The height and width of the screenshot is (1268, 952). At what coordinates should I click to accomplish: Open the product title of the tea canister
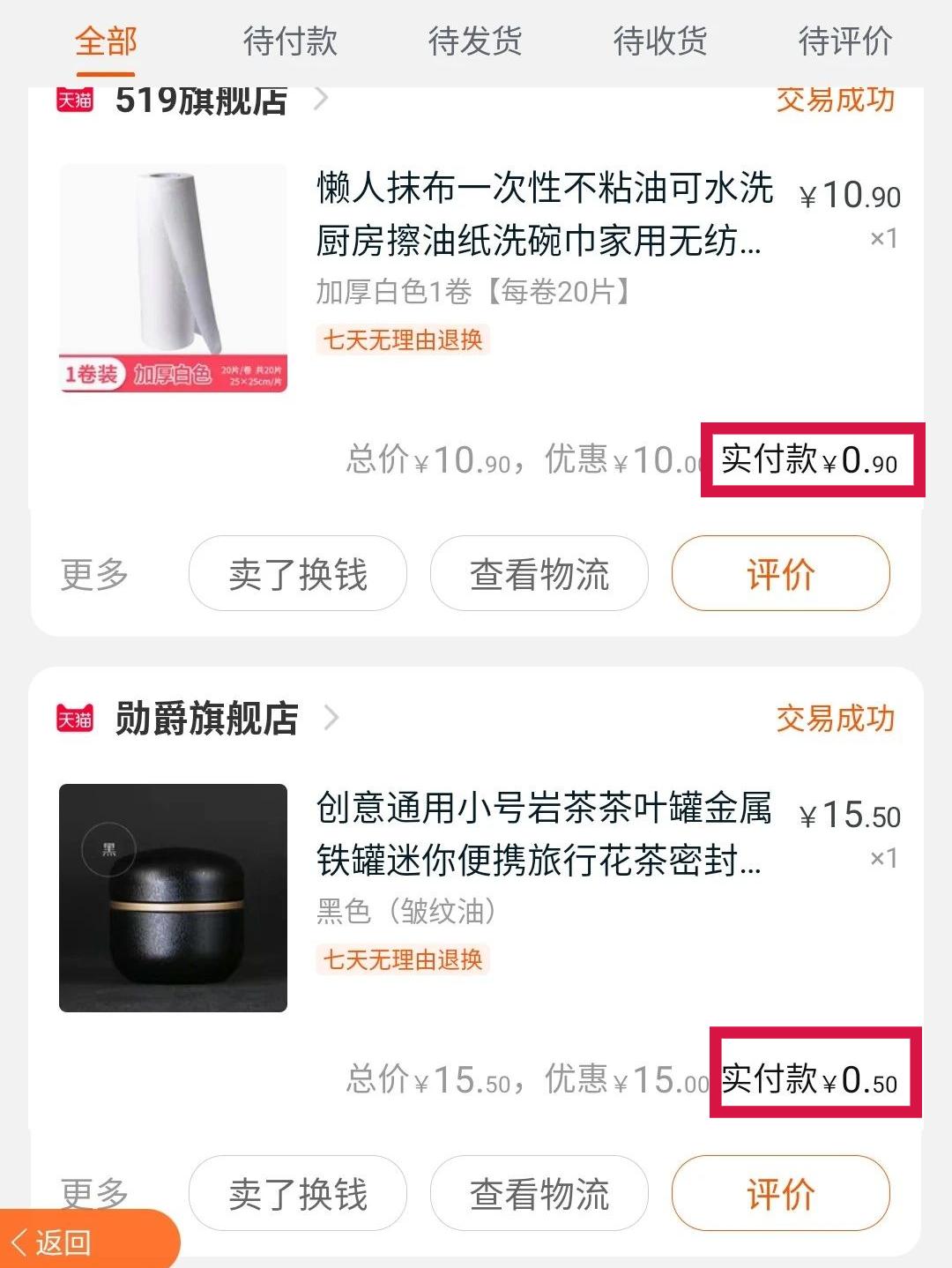545,839
